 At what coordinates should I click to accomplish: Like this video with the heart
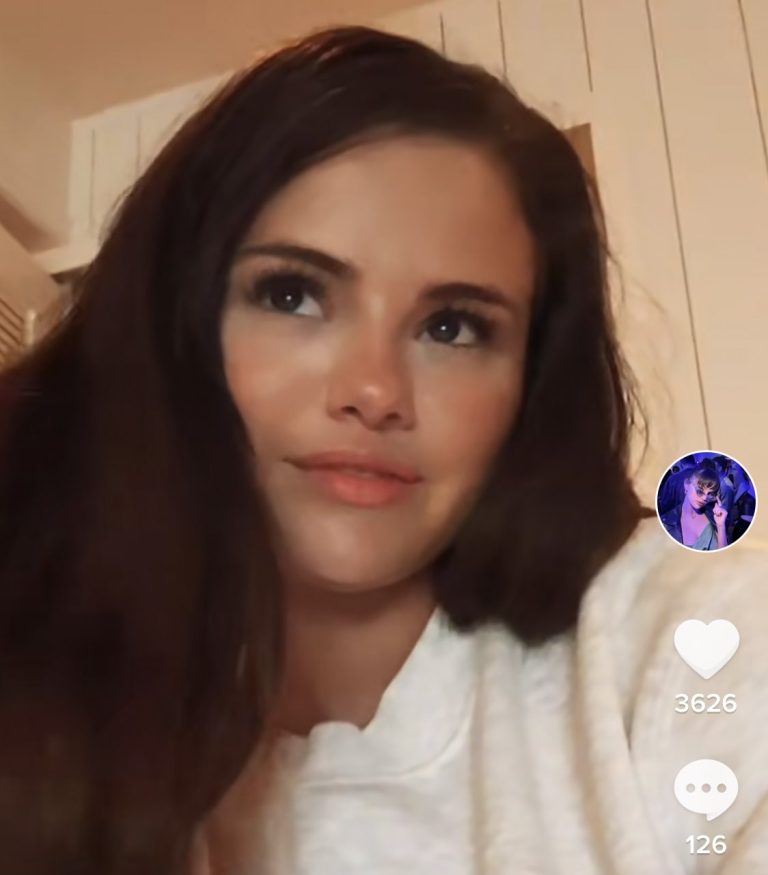point(706,649)
